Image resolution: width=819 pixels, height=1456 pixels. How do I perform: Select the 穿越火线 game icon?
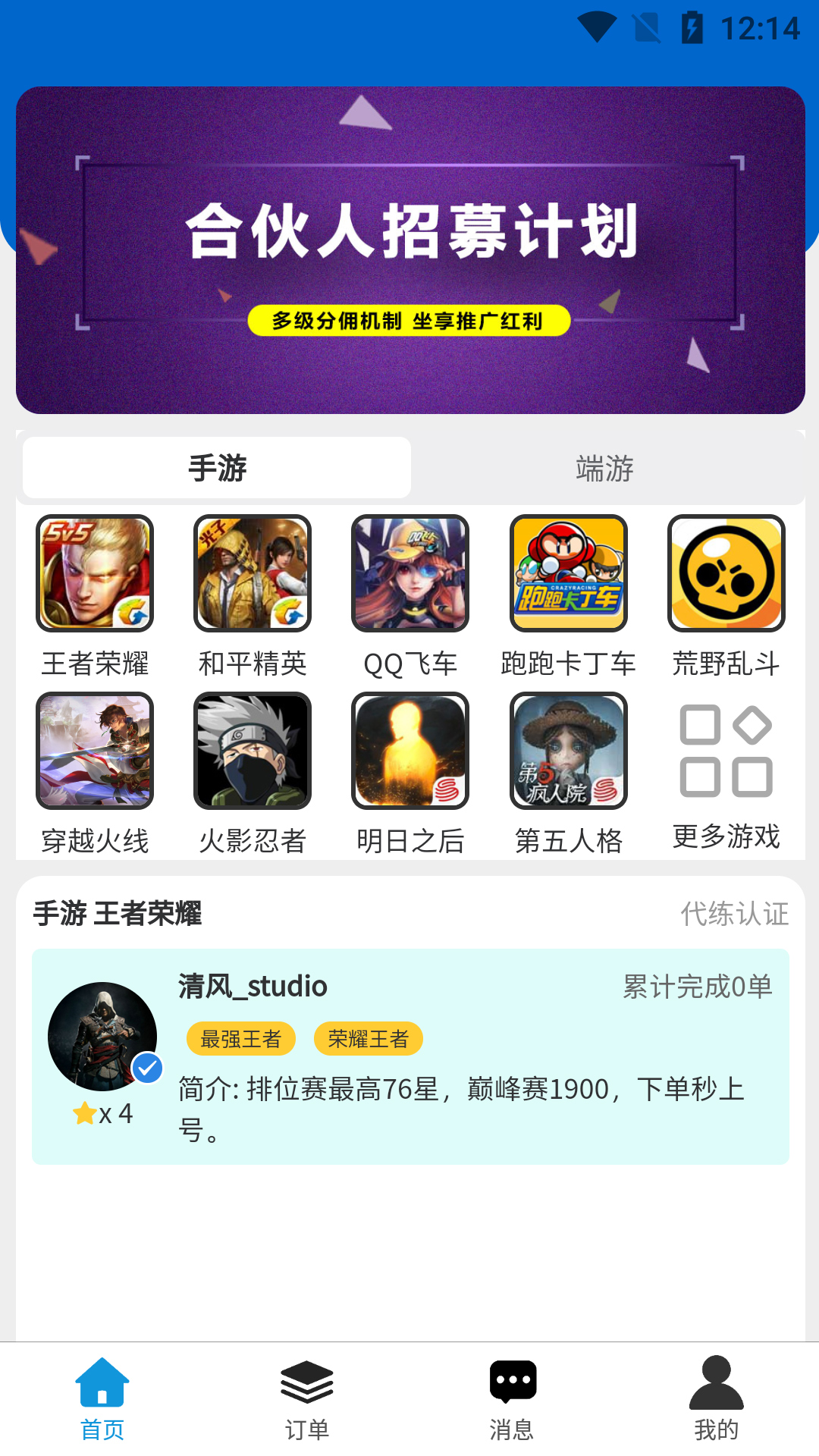pos(94,751)
